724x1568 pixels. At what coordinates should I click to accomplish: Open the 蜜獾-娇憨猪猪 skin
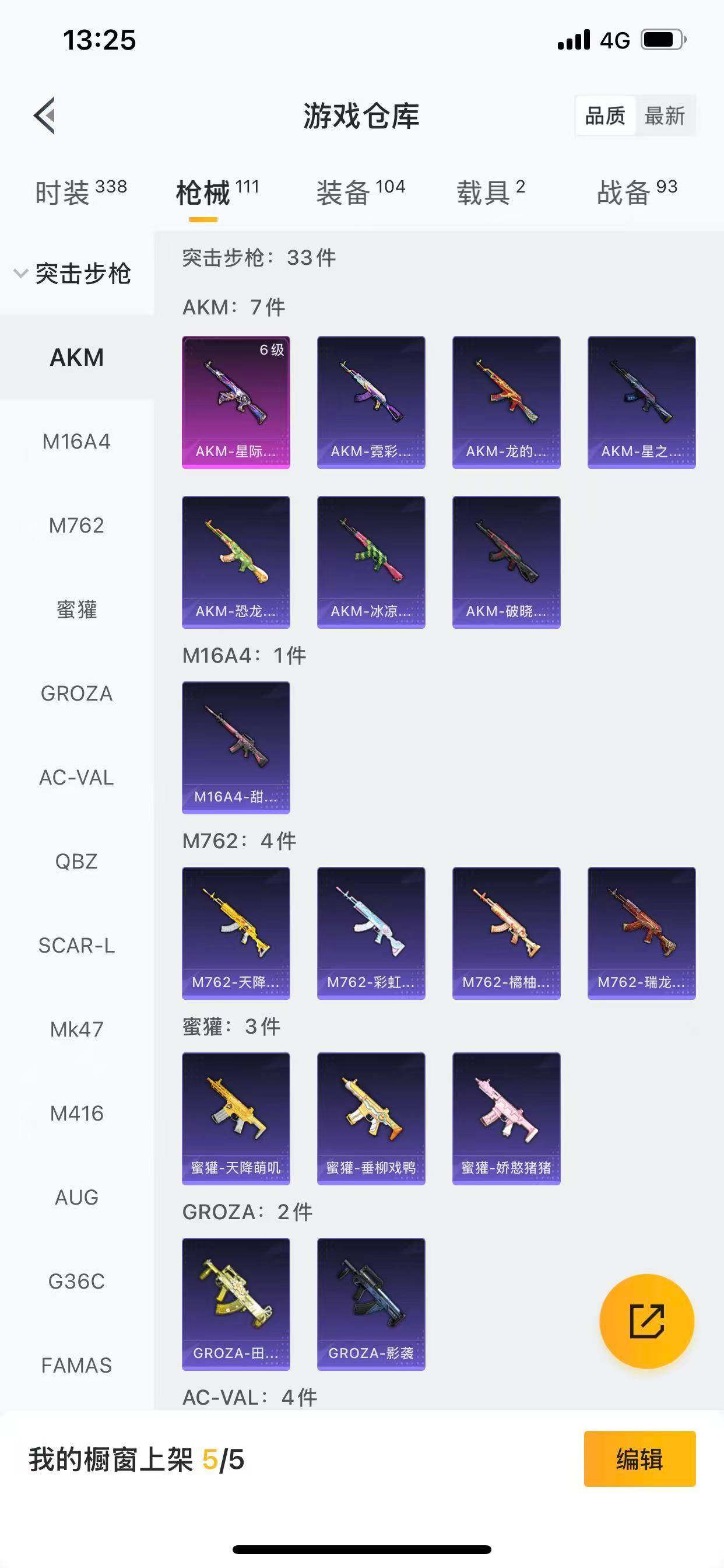506,1119
